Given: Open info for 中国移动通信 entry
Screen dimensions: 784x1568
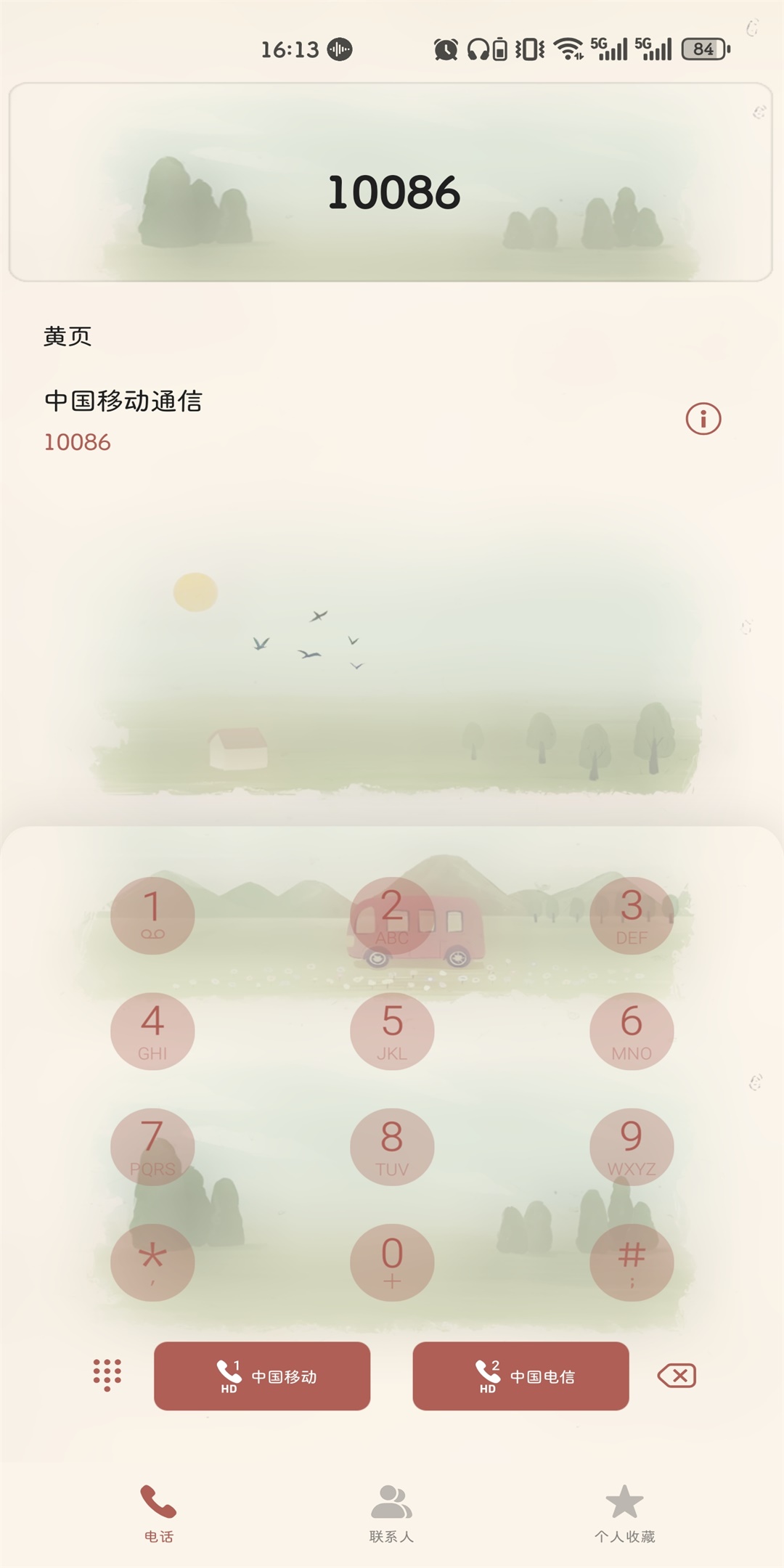Looking at the screenshot, I should point(703,419).
